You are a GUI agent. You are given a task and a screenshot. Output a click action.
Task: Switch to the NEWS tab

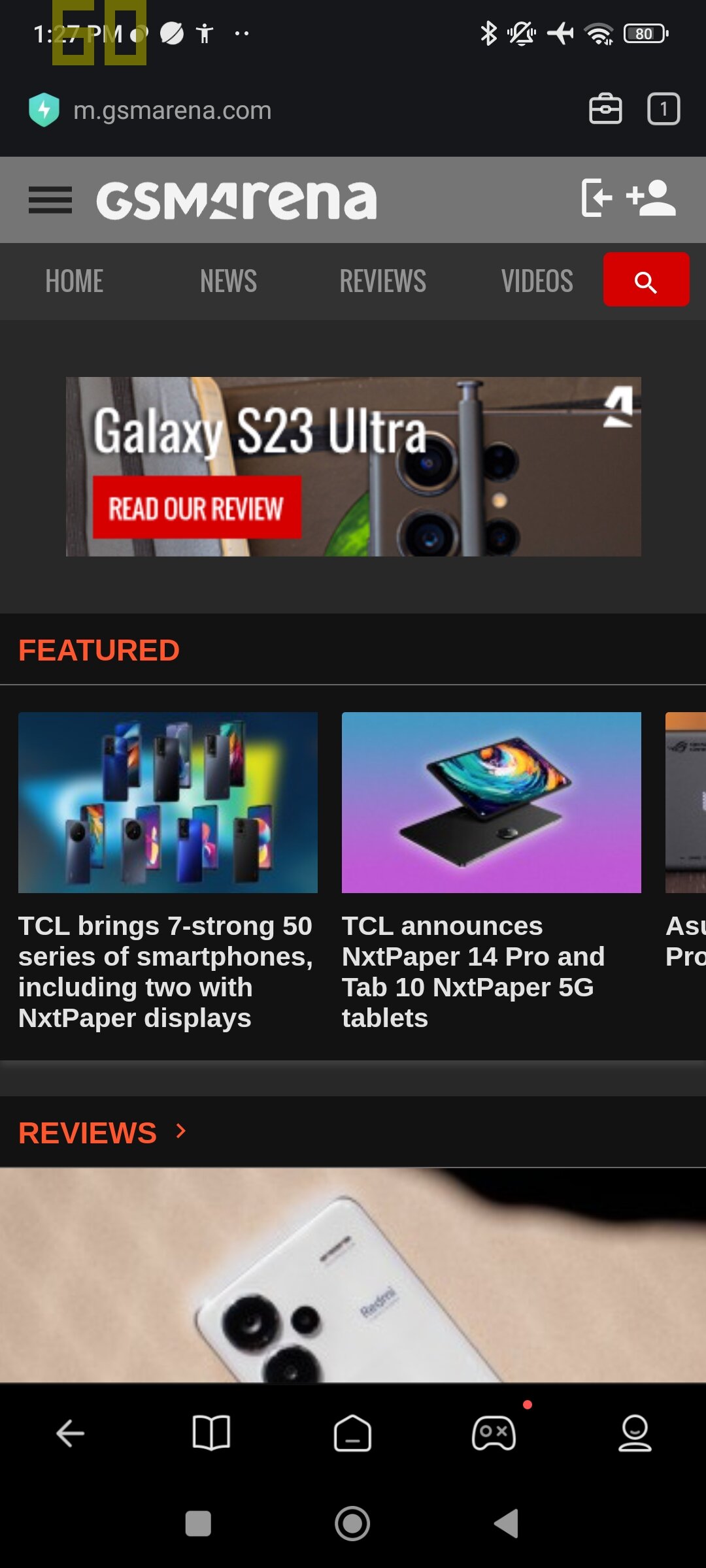tap(228, 281)
